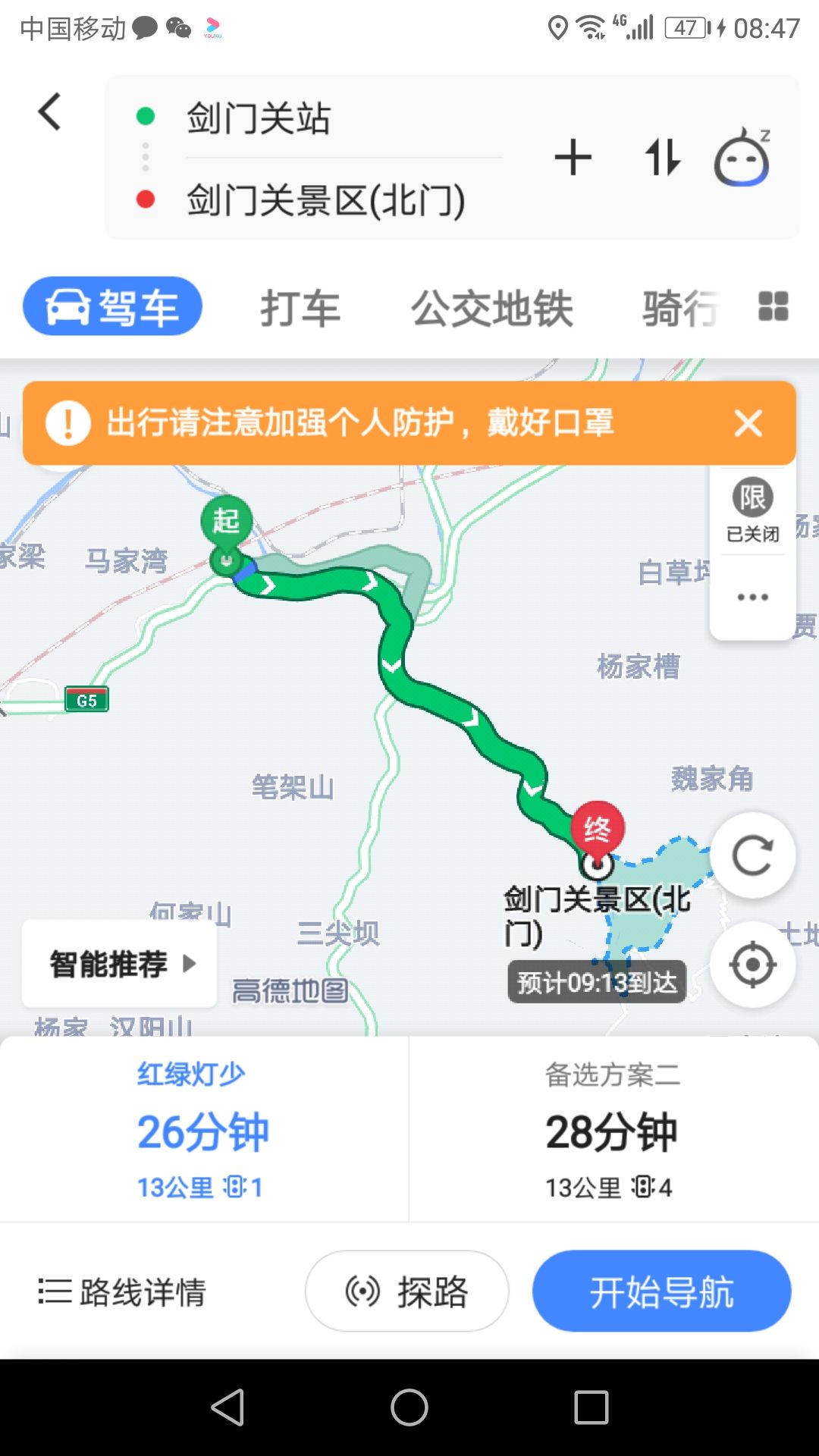
Task: Refresh the route
Action: click(752, 855)
